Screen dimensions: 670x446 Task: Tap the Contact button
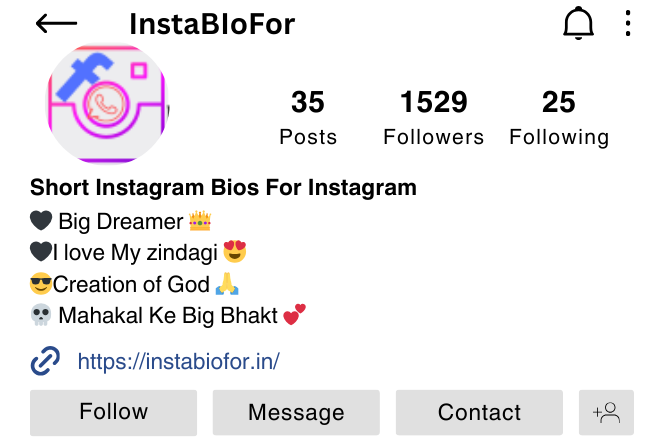tap(479, 412)
